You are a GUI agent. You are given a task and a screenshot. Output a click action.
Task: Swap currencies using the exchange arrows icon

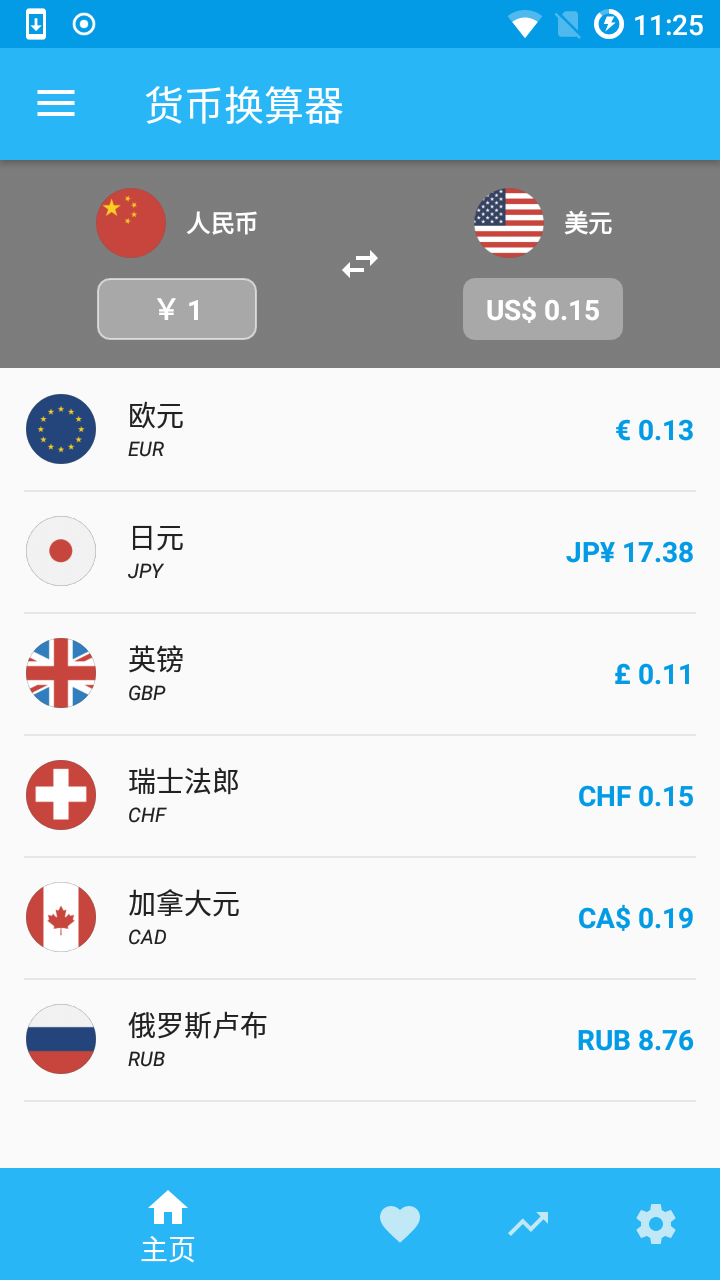click(359, 263)
